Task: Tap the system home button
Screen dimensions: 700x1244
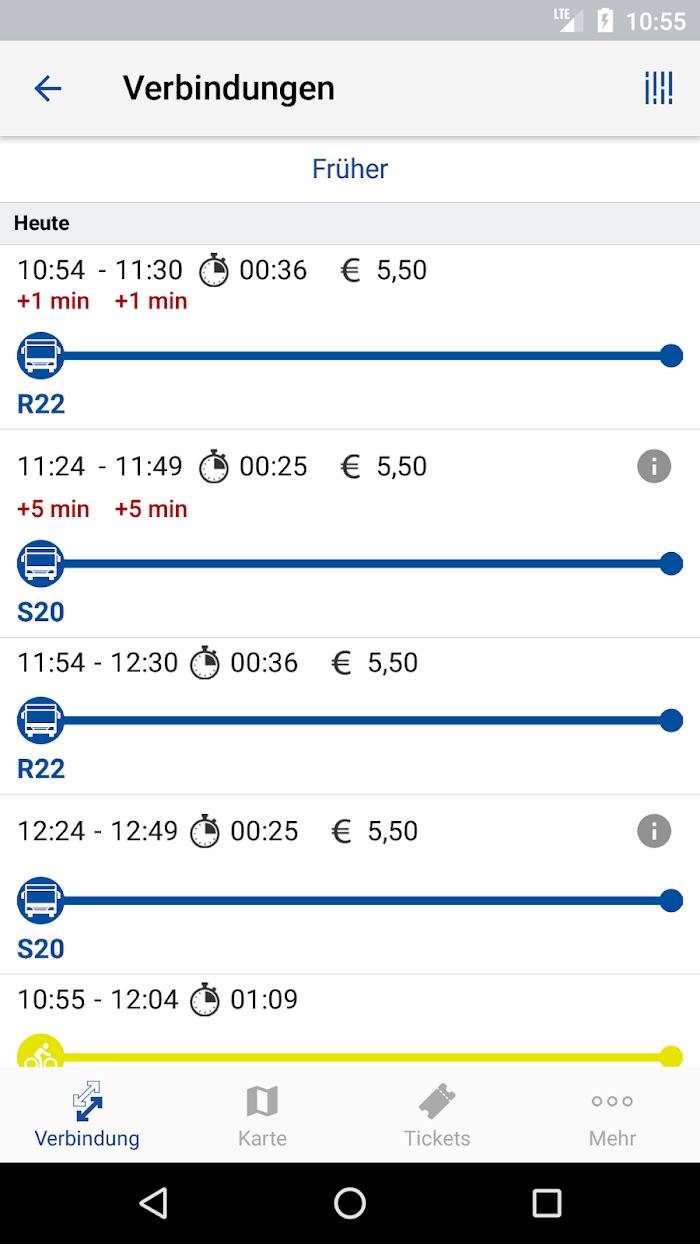Action: tap(350, 1203)
